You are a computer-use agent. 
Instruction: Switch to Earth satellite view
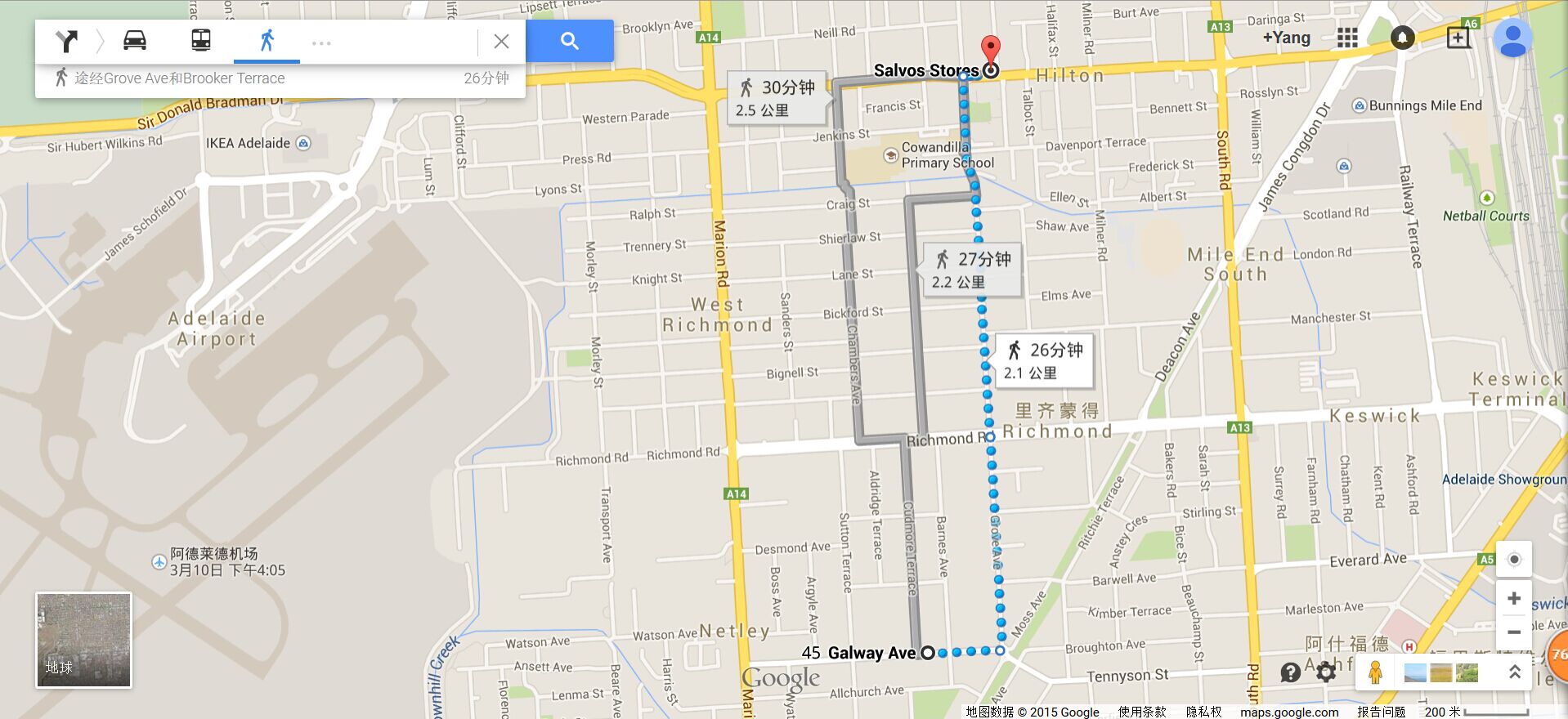point(83,640)
